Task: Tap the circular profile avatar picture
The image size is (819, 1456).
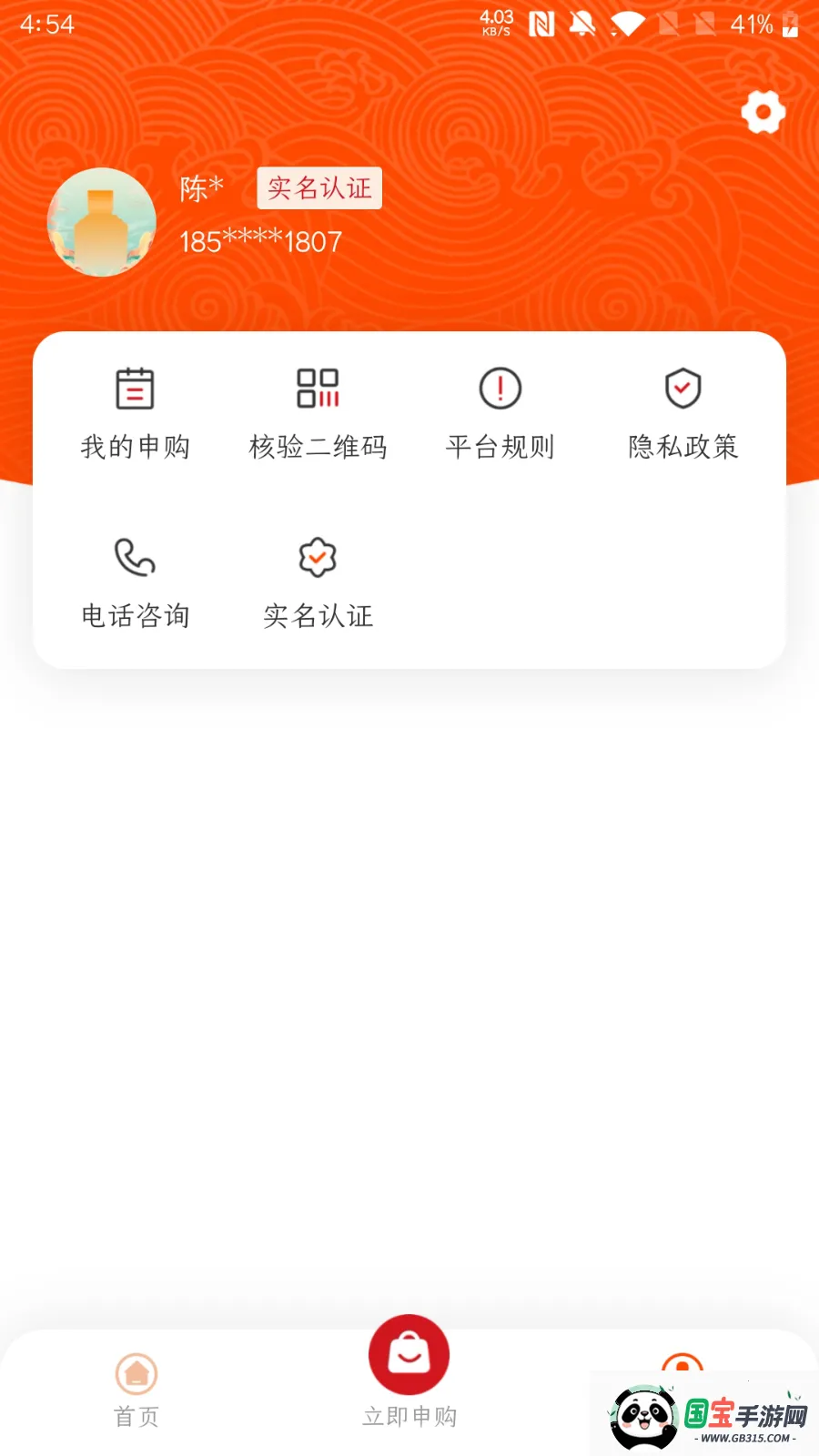Action: coord(101,221)
